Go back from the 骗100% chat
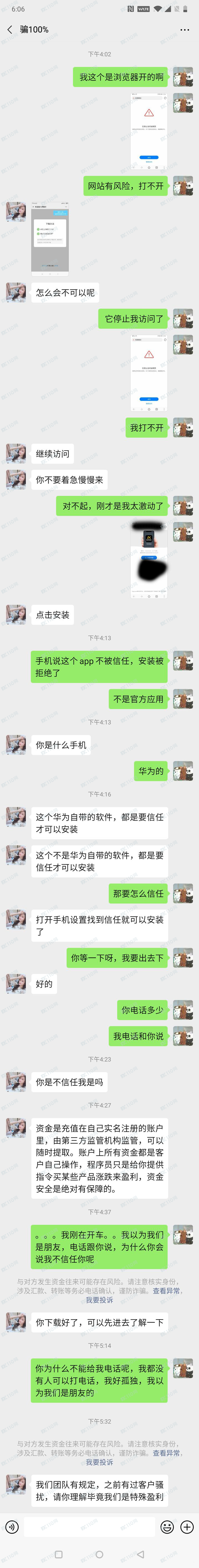This screenshot has height=1568, width=199. [9, 29]
